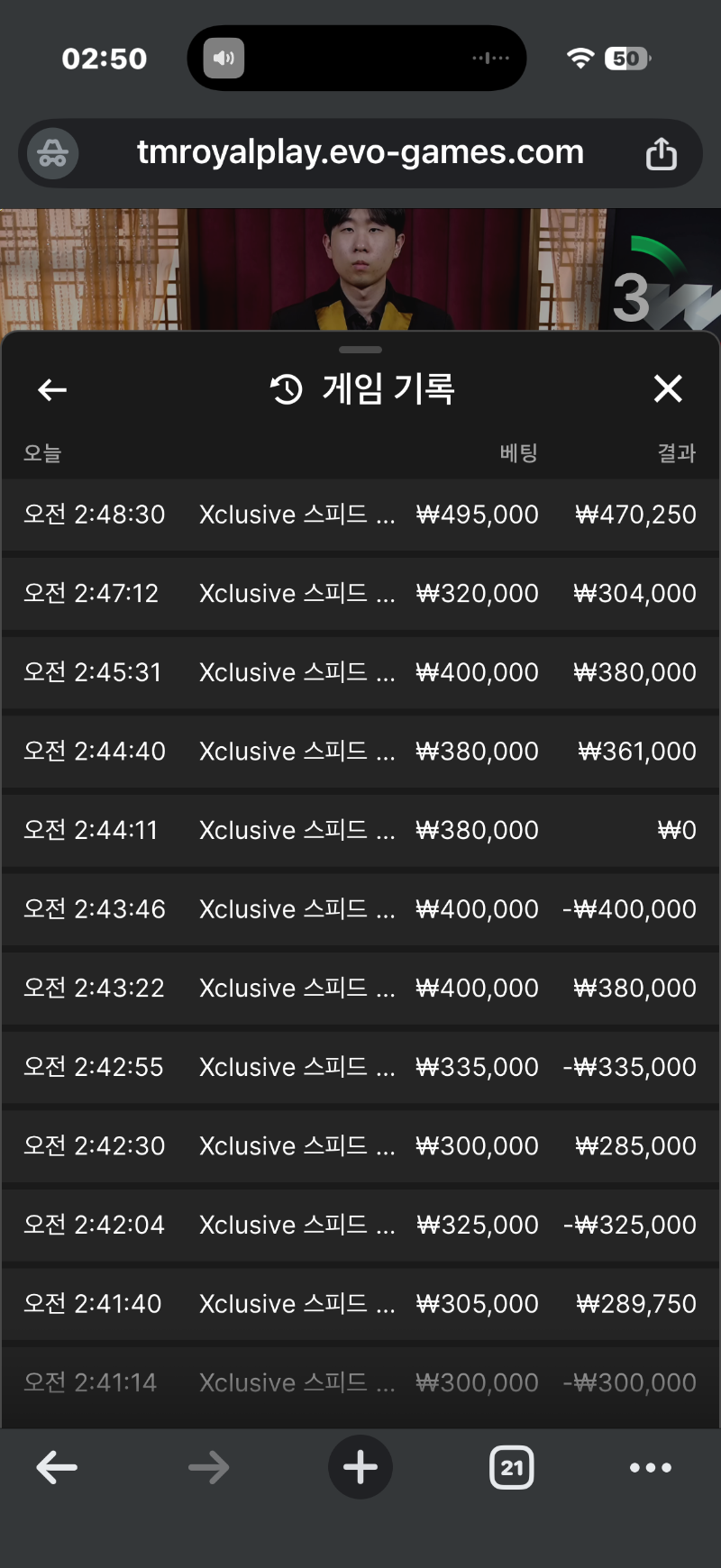Open the 2:41:40 game record

360,1304
